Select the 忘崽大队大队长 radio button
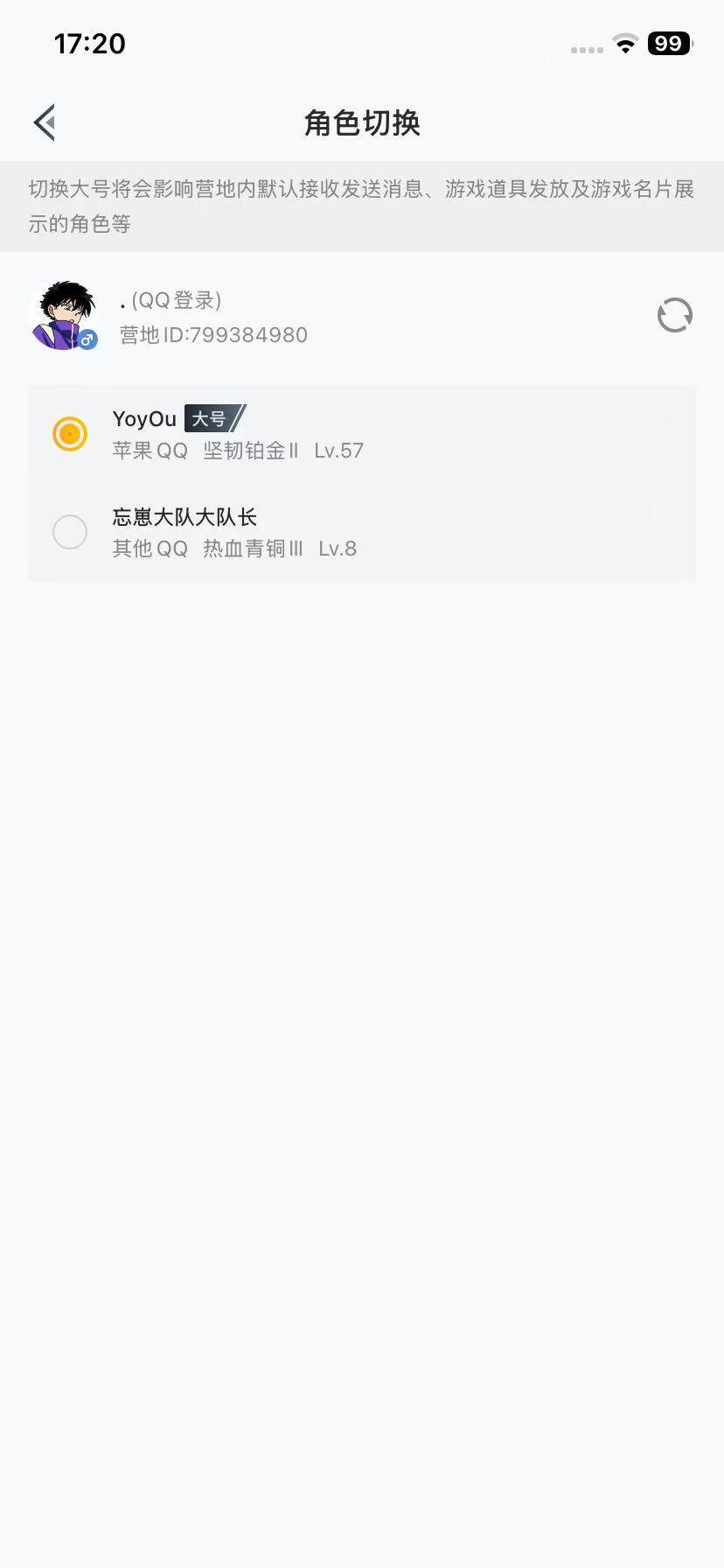Image resolution: width=724 pixels, height=1568 pixels. (70, 532)
